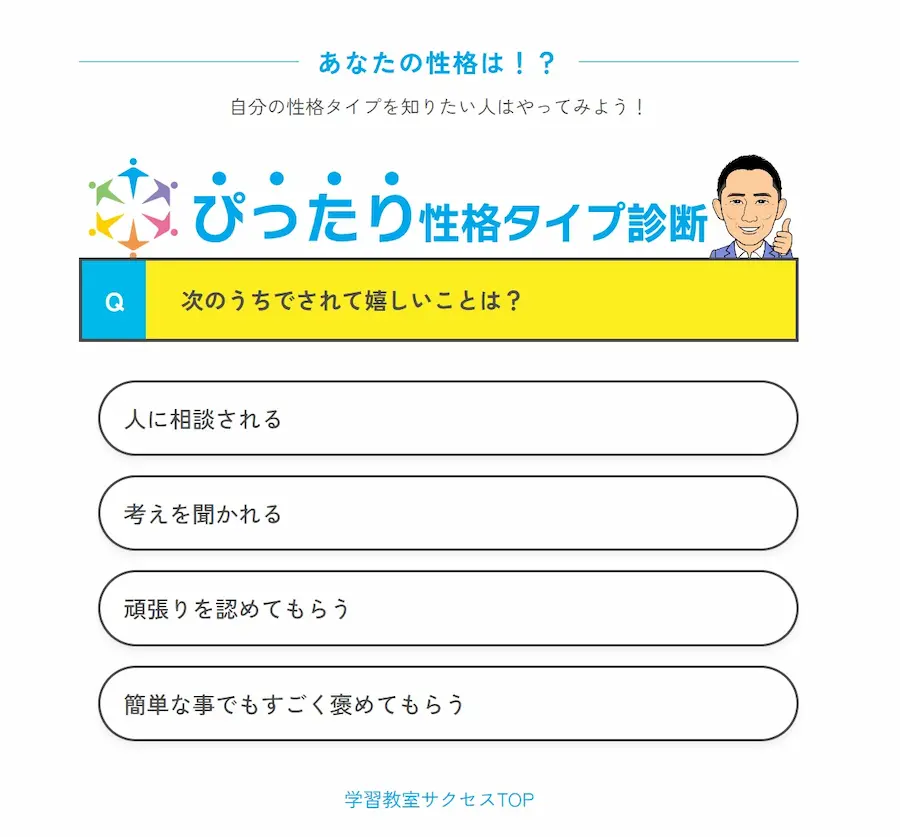Tap the answer 簡単な事でもすごく褒めてもらう
This screenshot has width=900, height=837.
(447, 703)
